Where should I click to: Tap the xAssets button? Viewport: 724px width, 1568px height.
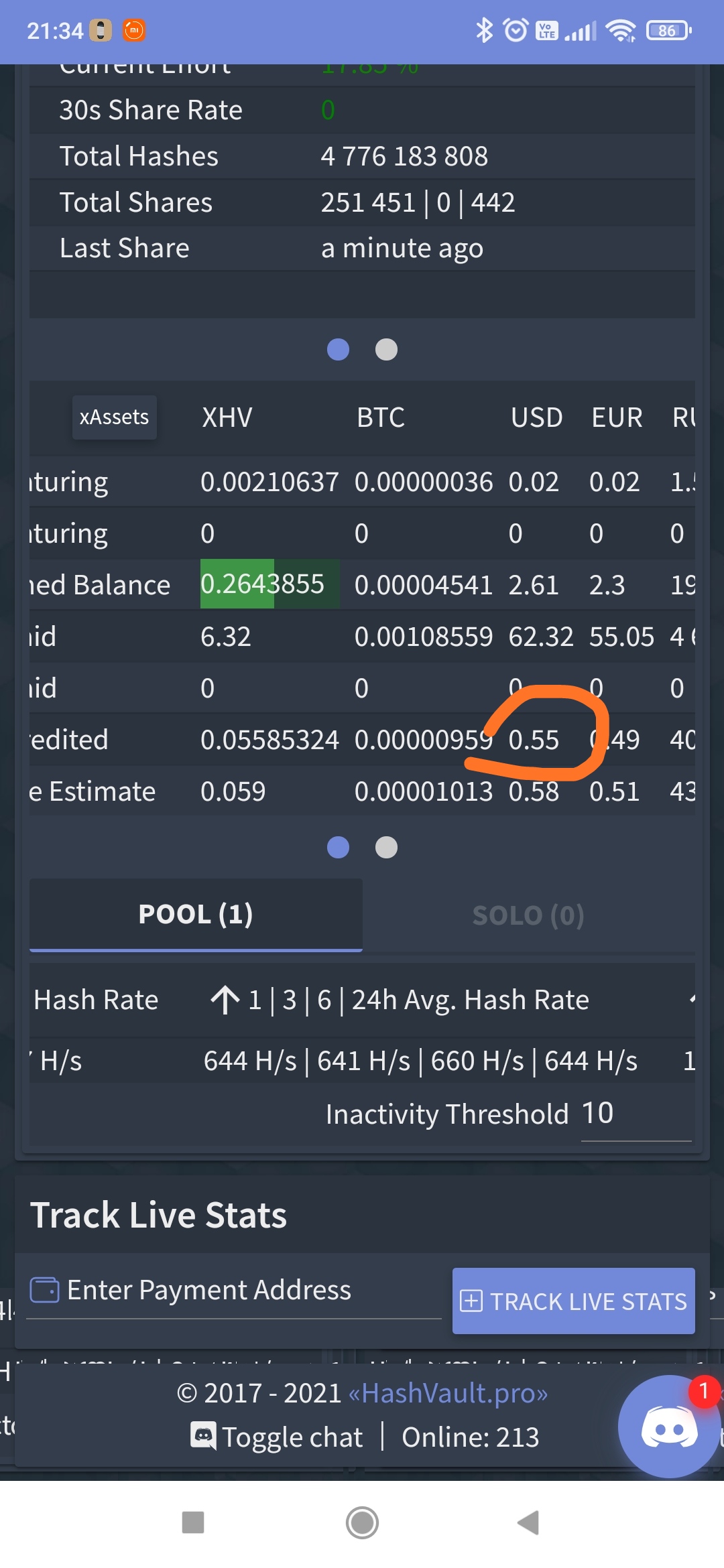115,417
